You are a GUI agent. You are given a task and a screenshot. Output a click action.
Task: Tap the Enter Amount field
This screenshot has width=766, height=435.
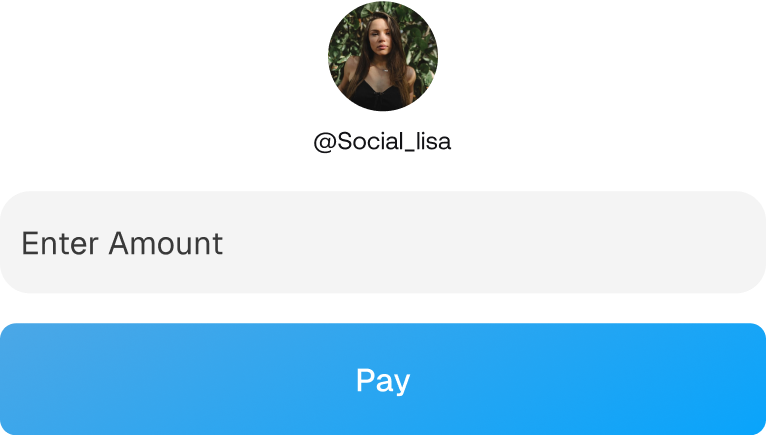[383, 243]
